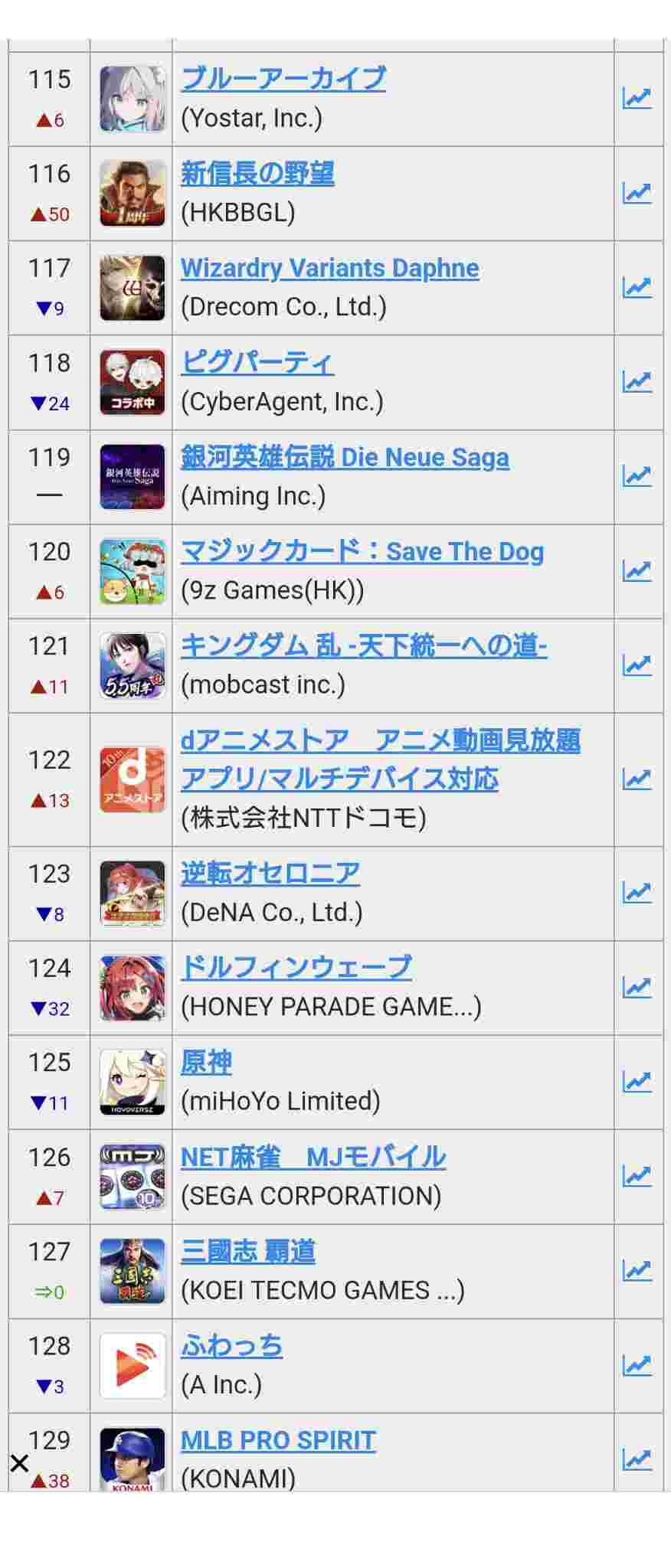
Task: View ranking chart for 原神
Action: coord(637,1081)
